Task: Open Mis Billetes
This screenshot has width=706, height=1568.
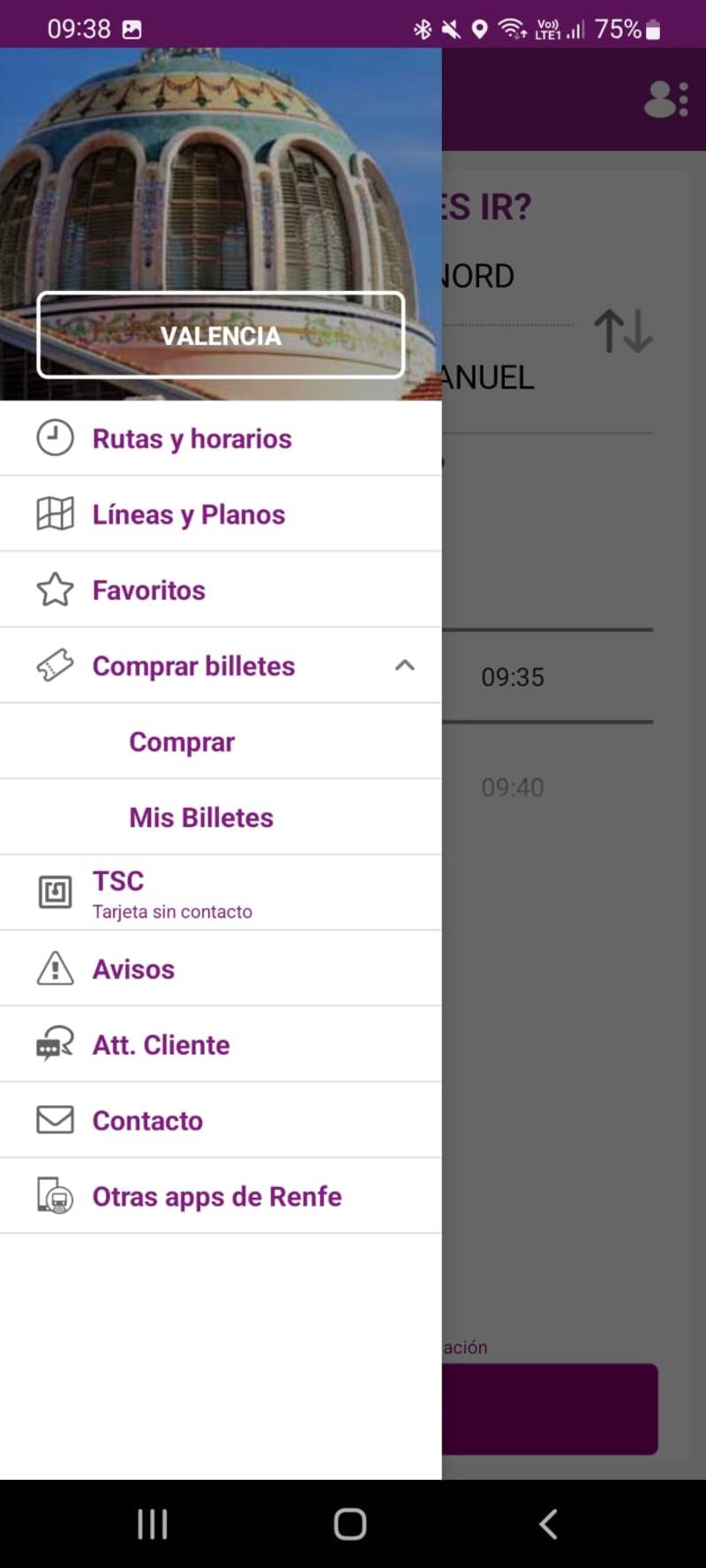Action: (201, 818)
